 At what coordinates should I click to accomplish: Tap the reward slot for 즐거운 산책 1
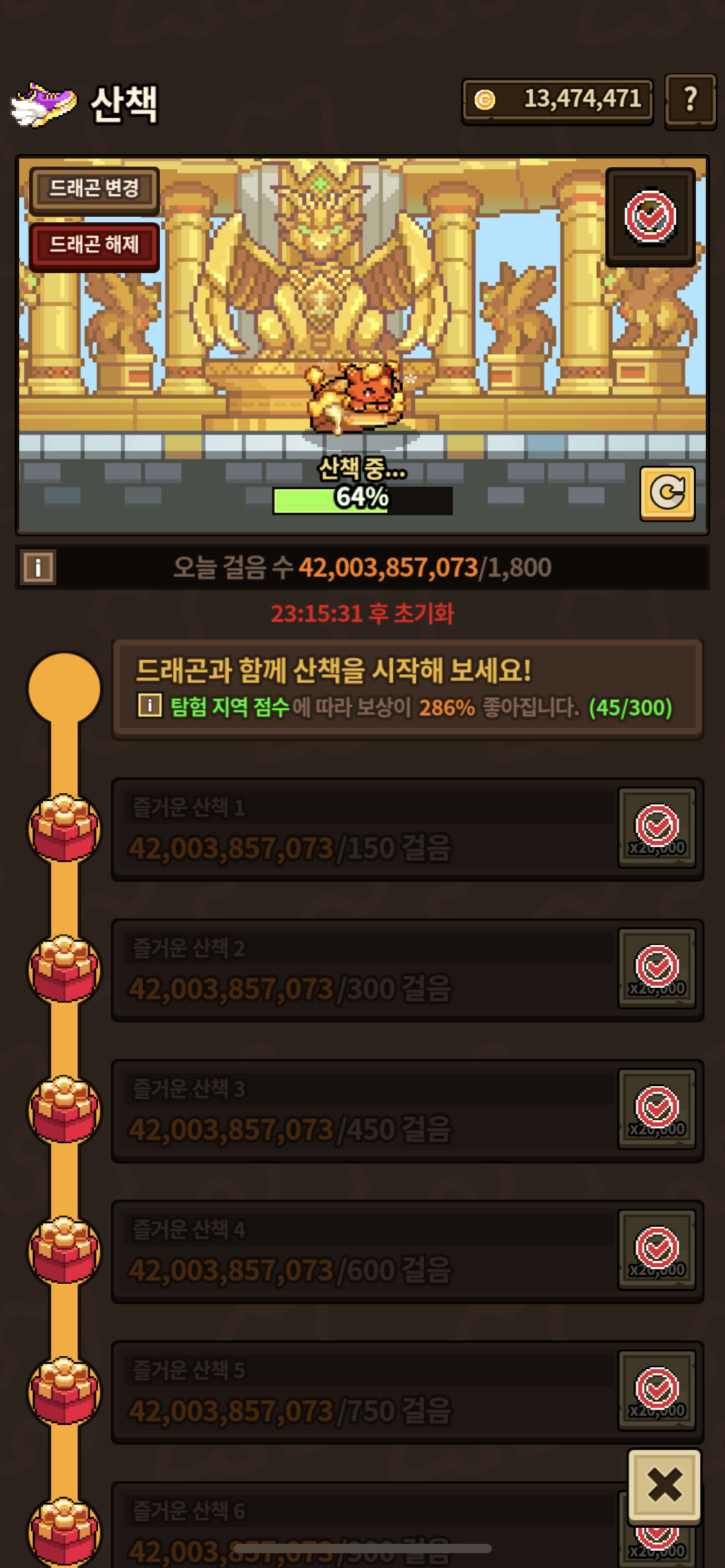(x=657, y=828)
